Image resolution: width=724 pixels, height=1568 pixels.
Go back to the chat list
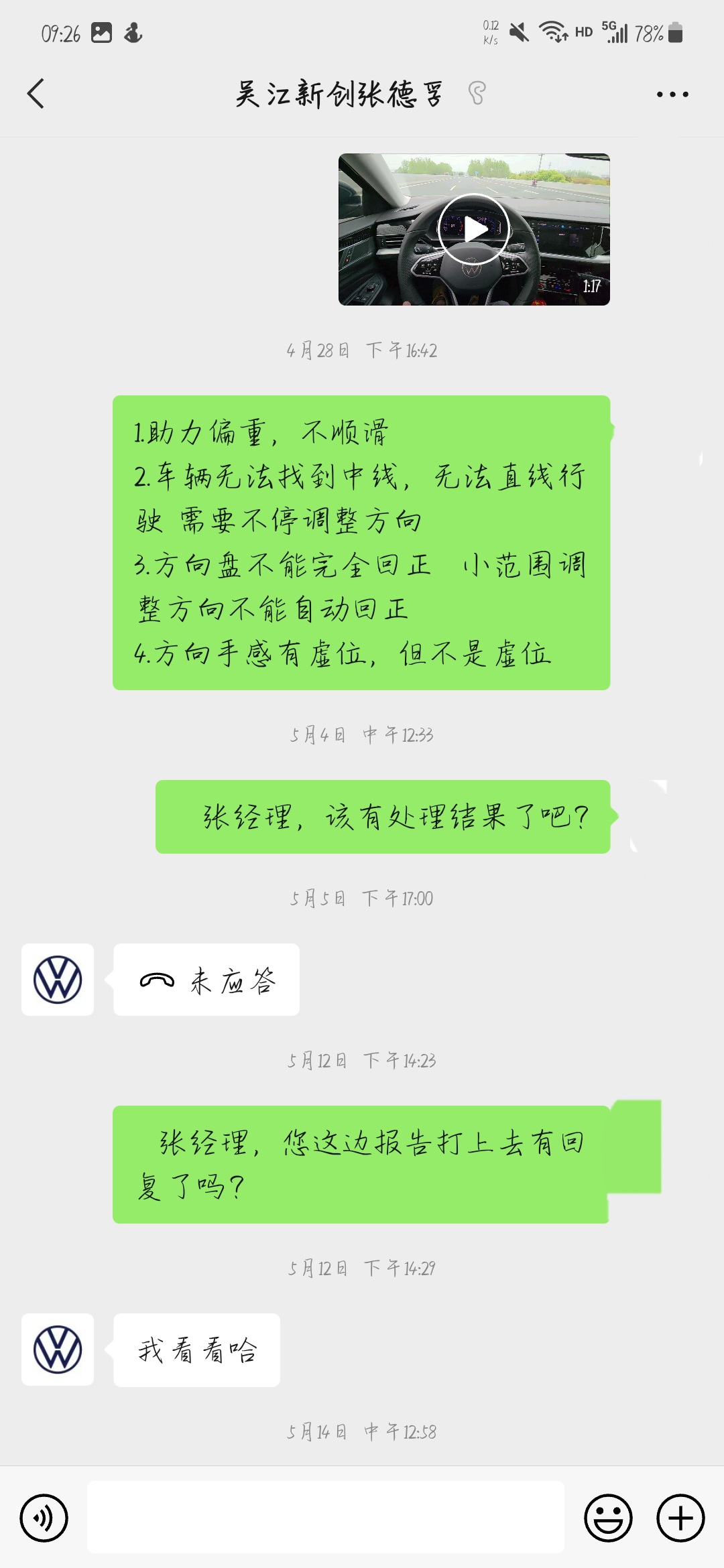point(36,94)
